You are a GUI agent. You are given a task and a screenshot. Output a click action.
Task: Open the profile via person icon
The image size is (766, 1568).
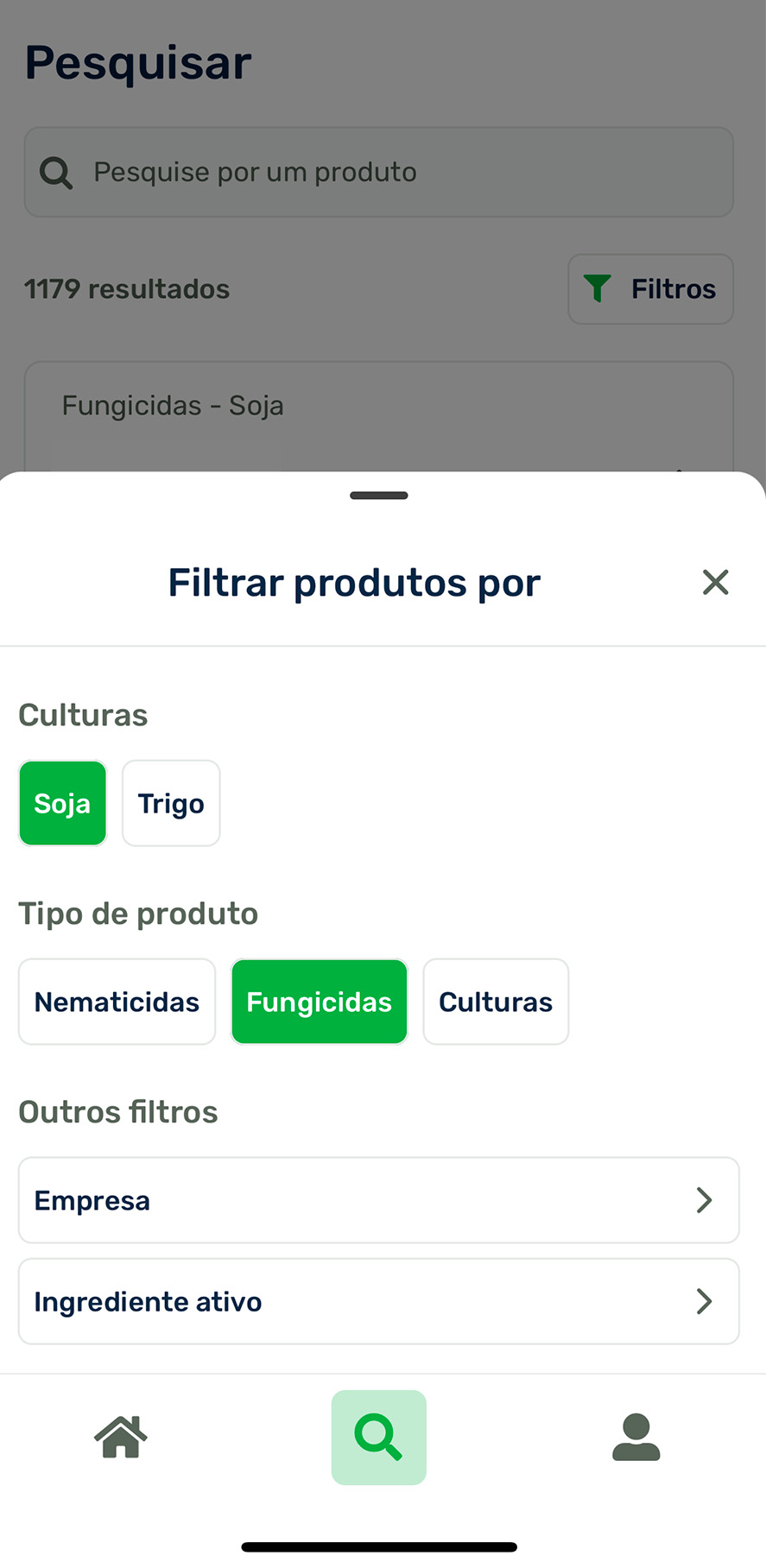click(635, 1437)
